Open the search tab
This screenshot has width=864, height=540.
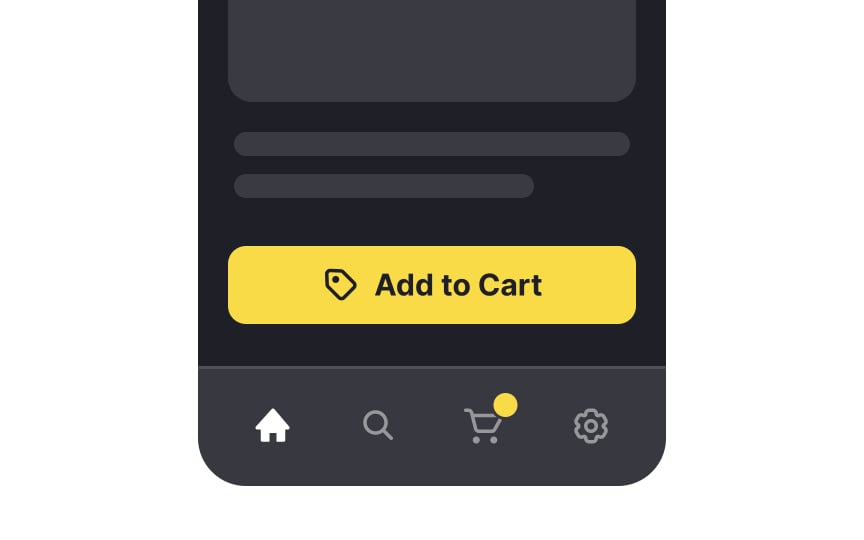click(x=377, y=426)
